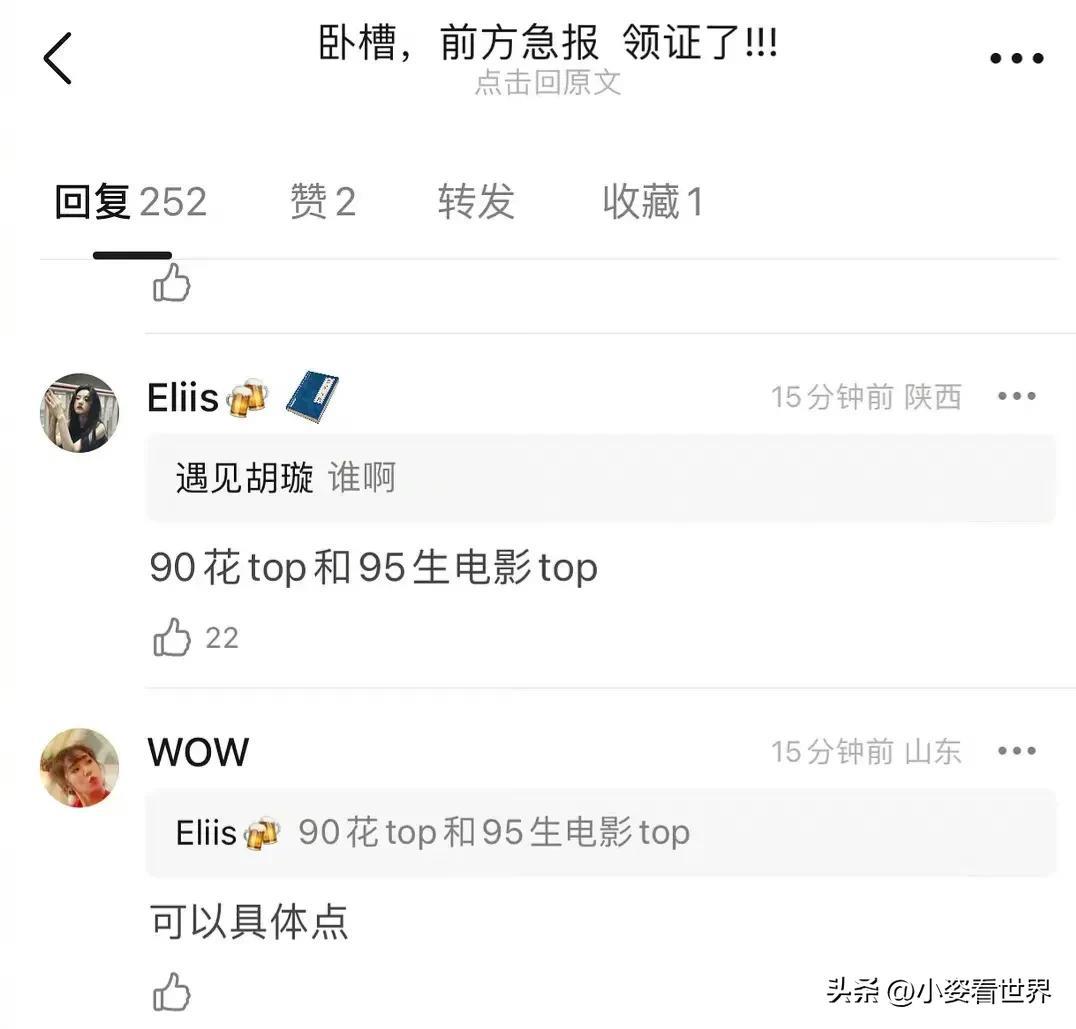Image resolution: width=1076 pixels, height=1029 pixels.
Task: Switch to the 转发 tab
Action: pyautogui.click(x=476, y=203)
